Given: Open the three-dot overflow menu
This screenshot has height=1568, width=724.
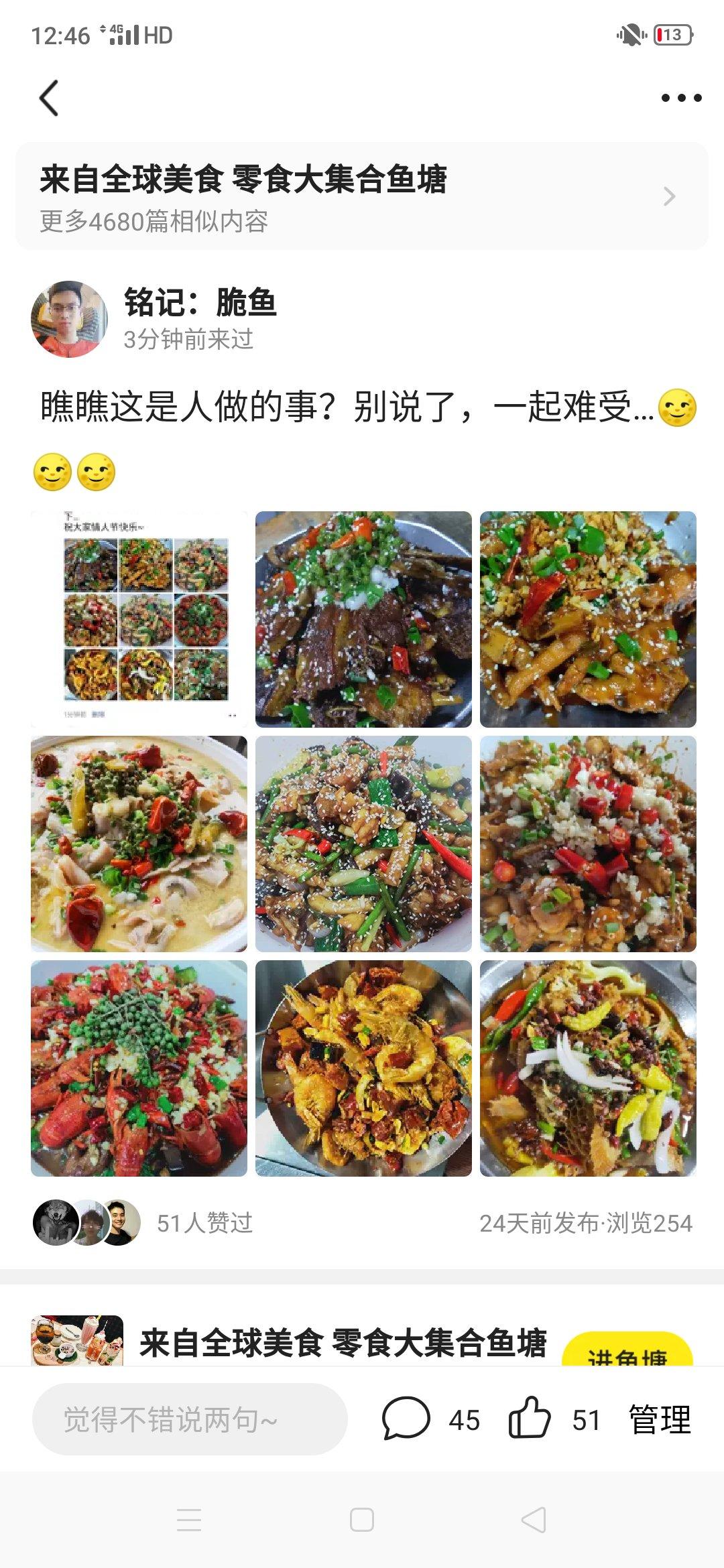Looking at the screenshot, I should coord(681,98).
